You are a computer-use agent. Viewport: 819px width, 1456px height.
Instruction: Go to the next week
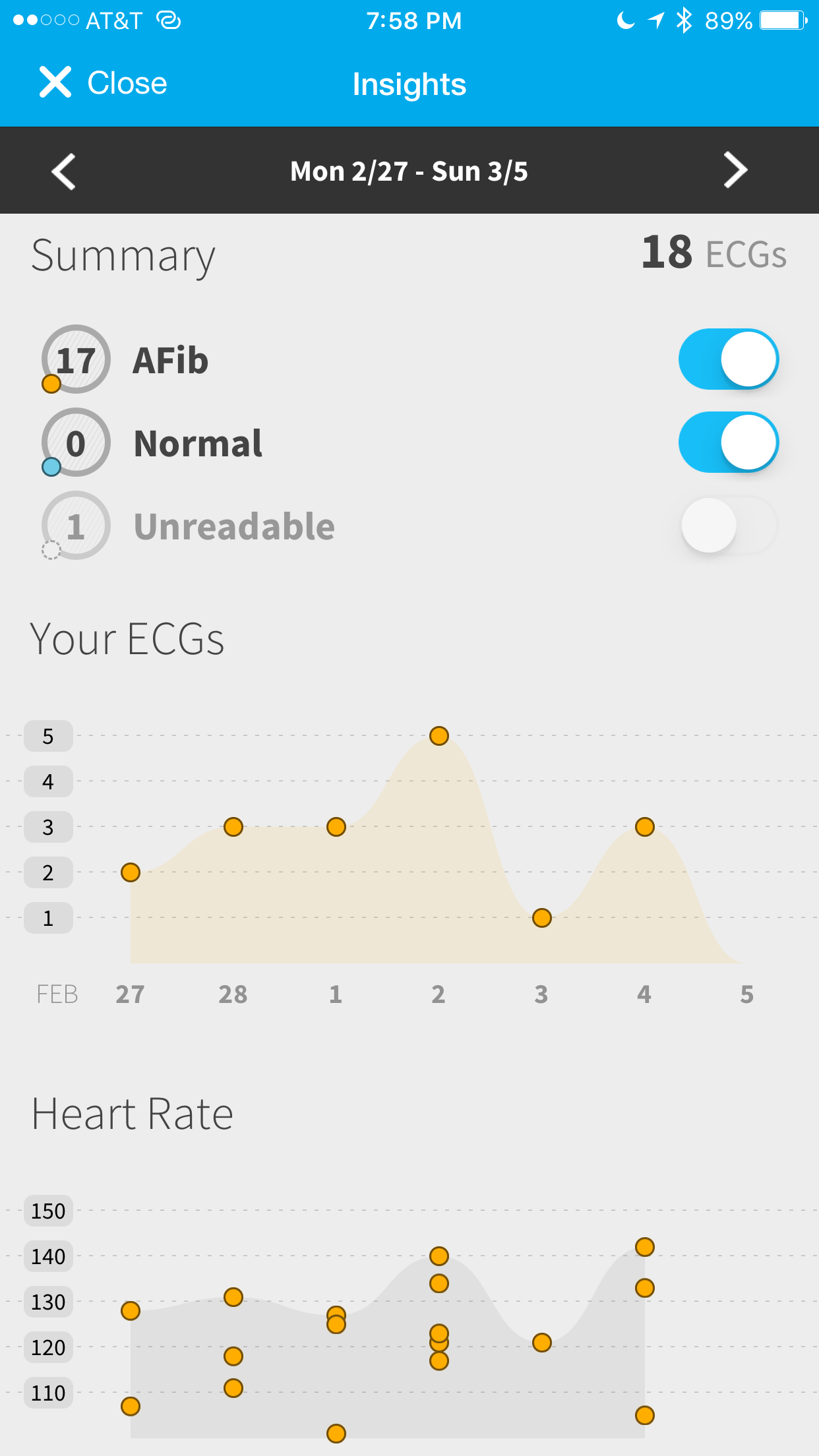point(735,171)
